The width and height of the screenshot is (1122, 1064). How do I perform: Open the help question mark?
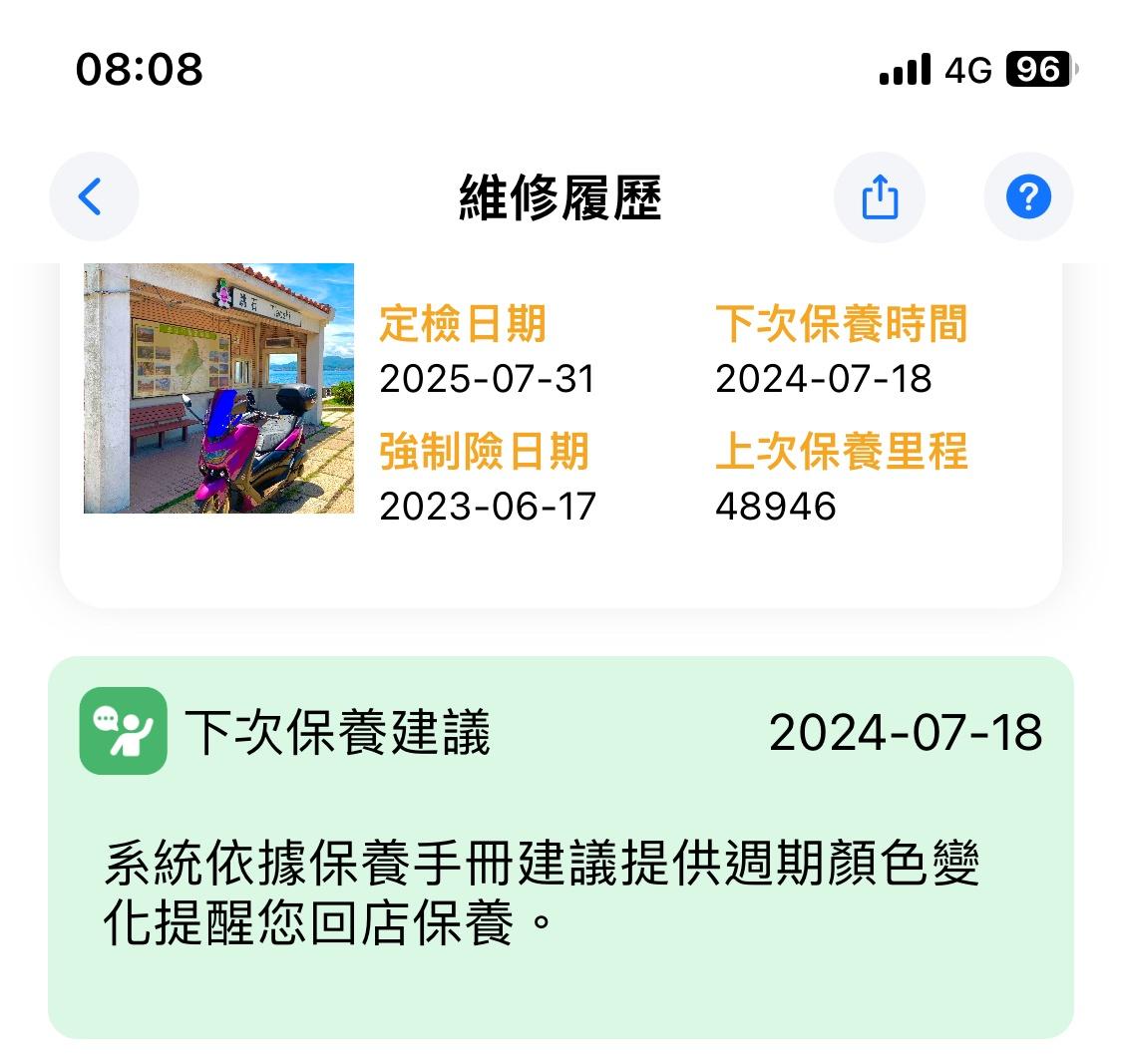1028,197
